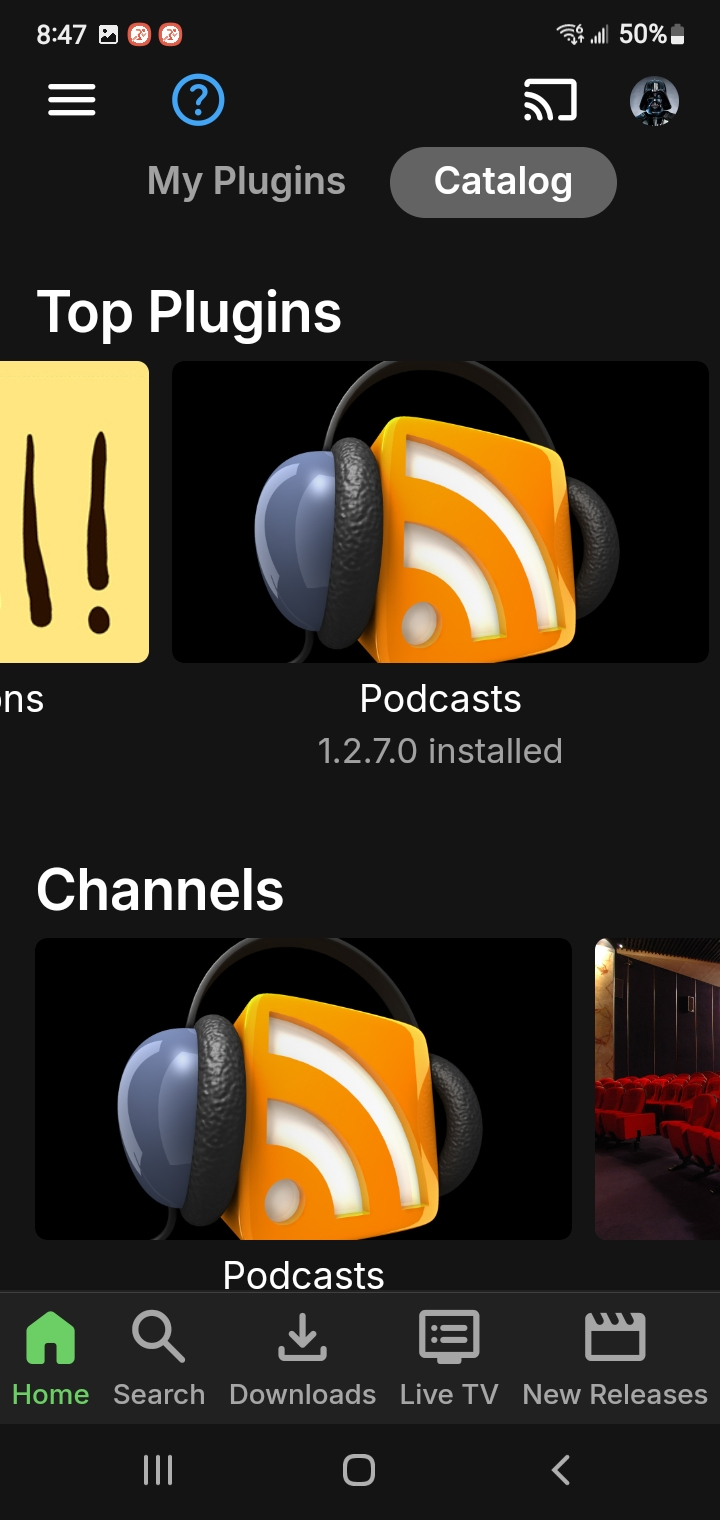Image resolution: width=720 pixels, height=1520 pixels.
Task: Switch to the My Plugins tab
Action: click(x=246, y=182)
